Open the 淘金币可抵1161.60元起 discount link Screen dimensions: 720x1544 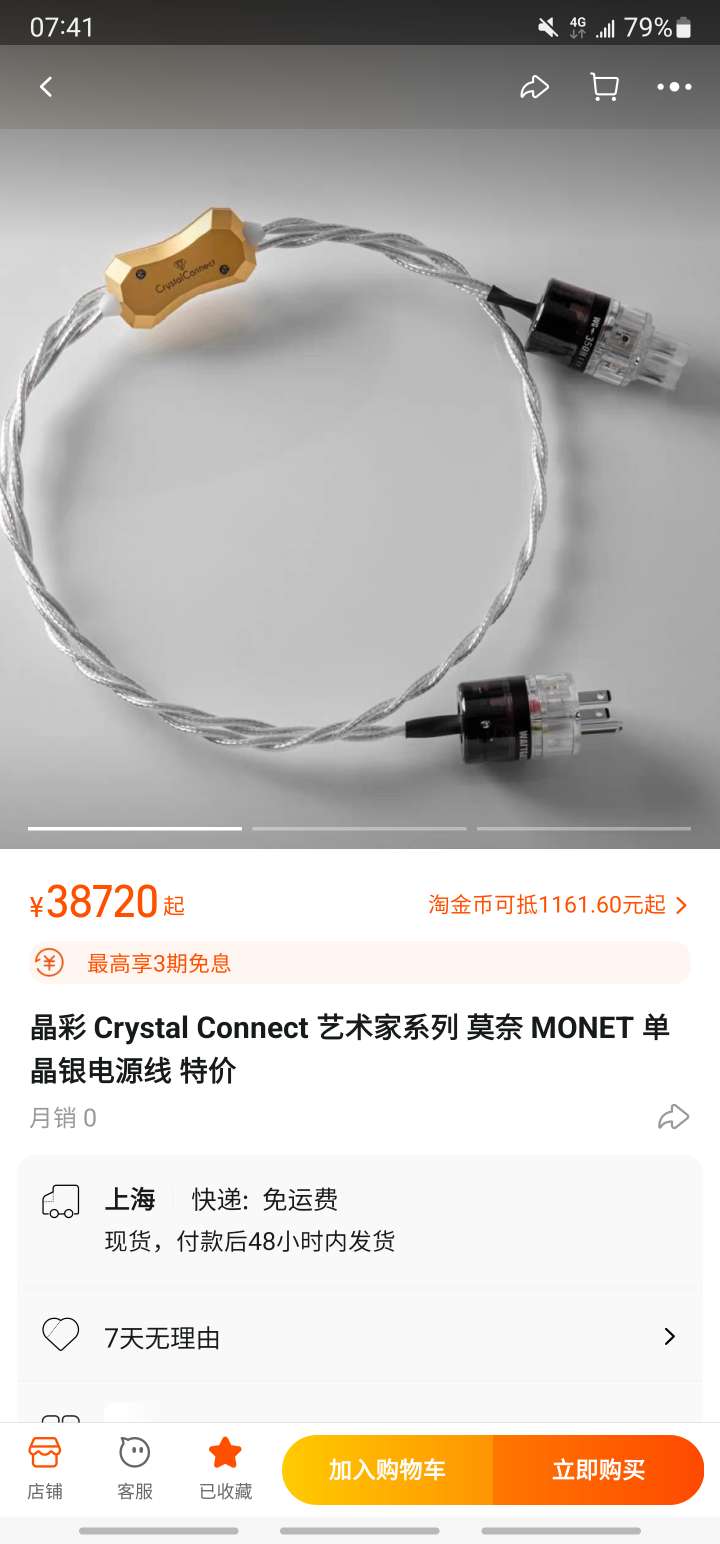[x=558, y=905]
